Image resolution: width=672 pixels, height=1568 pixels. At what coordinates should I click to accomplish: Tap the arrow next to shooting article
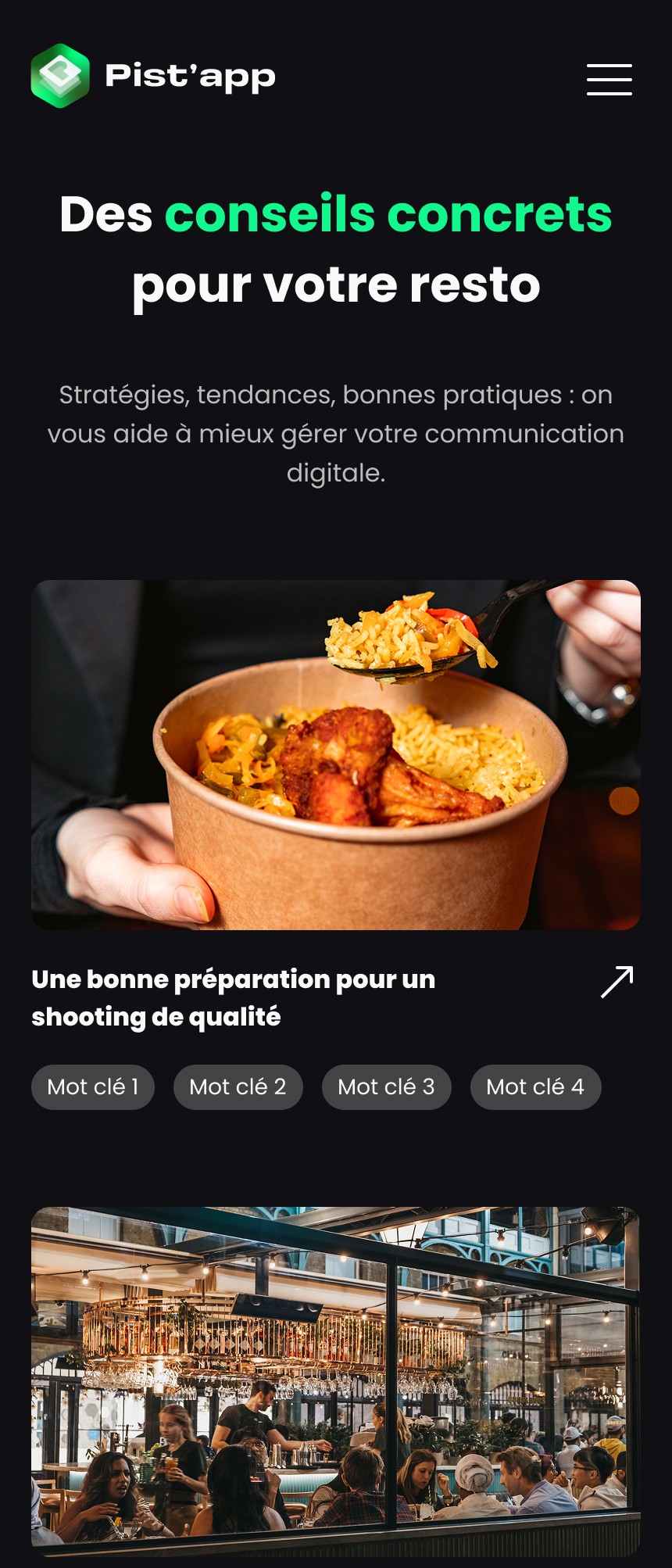[617, 982]
